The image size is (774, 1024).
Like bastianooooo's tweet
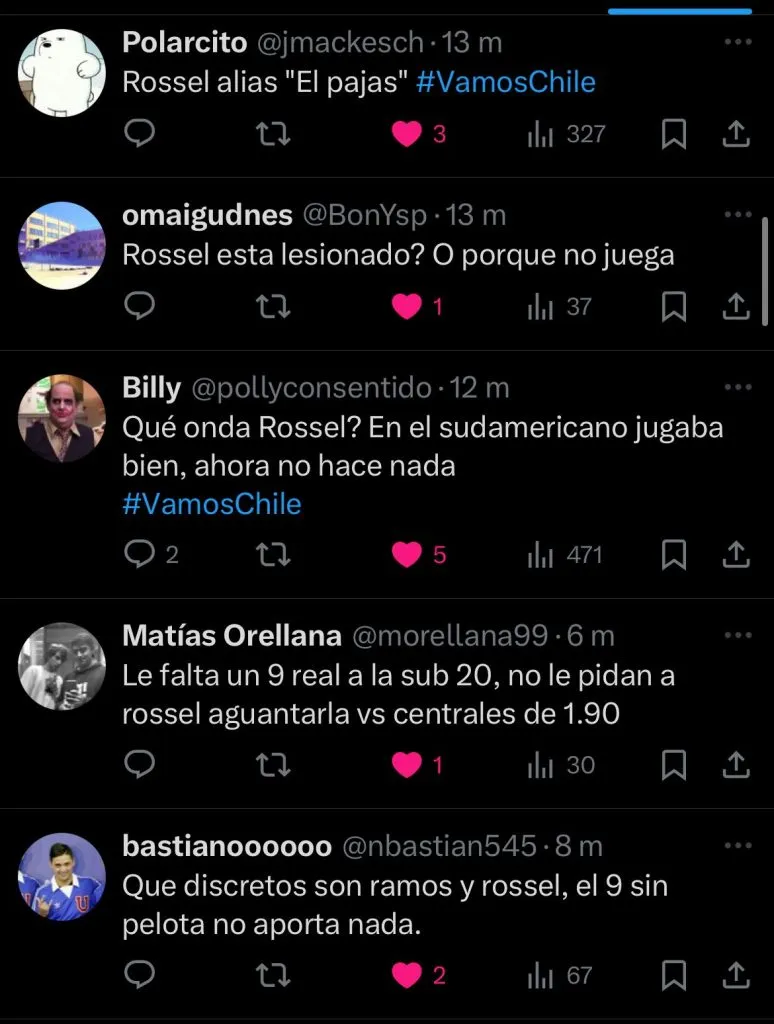pos(406,975)
